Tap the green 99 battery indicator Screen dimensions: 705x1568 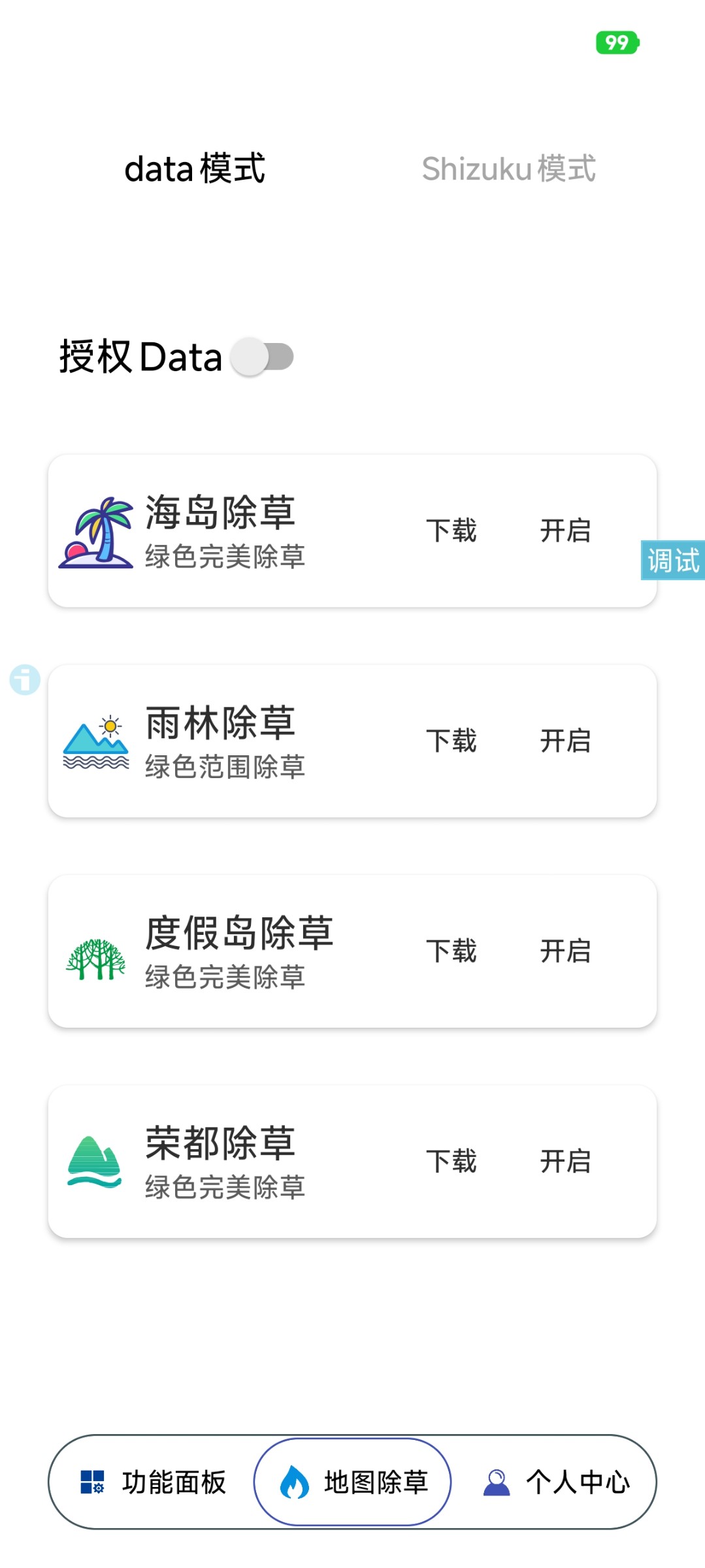click(615, 43)
